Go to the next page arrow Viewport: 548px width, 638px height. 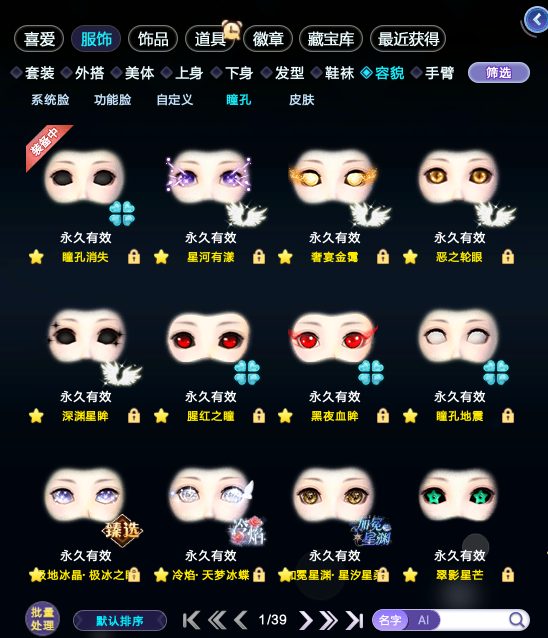306,621
